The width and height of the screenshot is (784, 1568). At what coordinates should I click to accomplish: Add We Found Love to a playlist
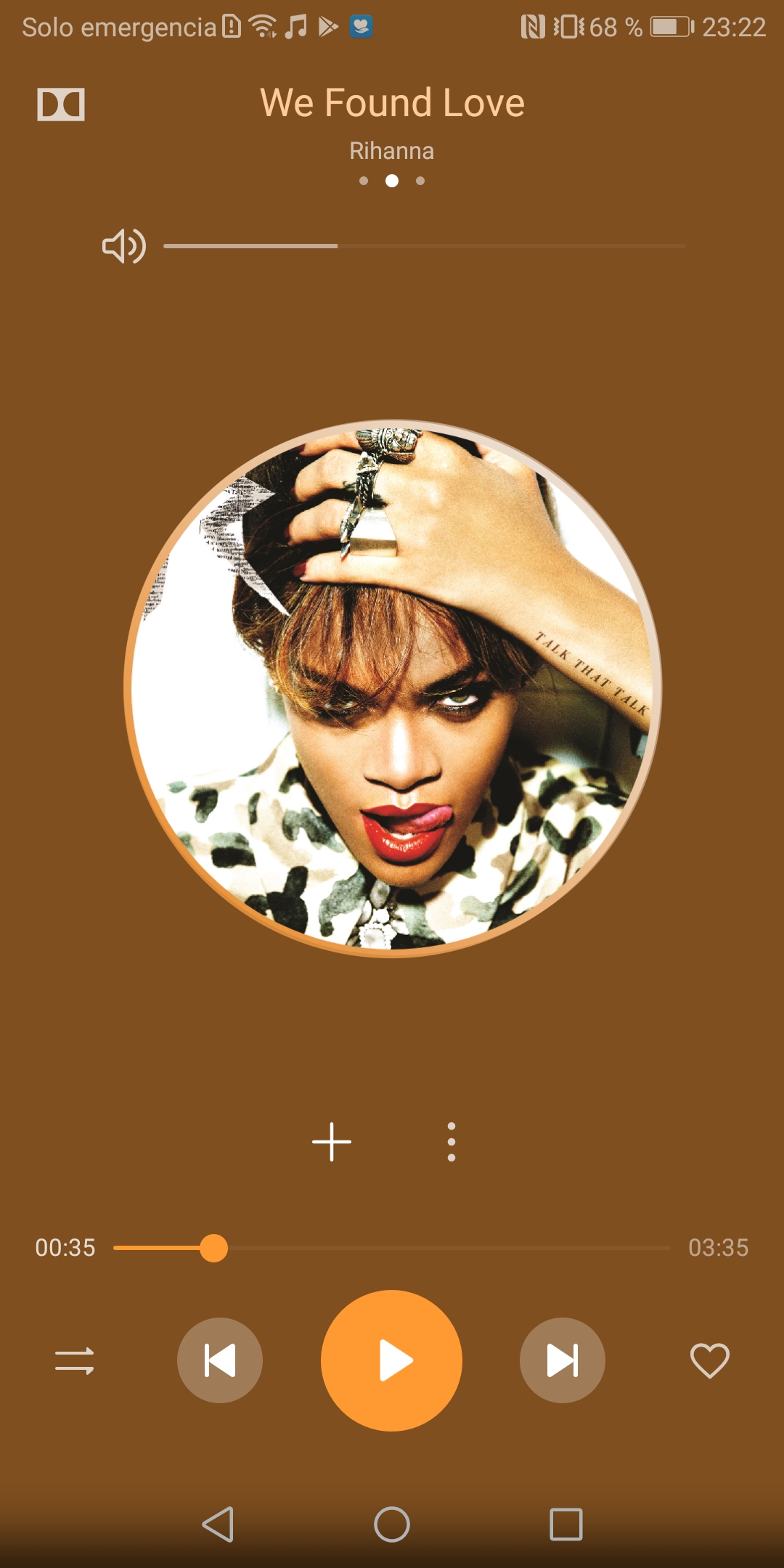[x=332, y=1142]
